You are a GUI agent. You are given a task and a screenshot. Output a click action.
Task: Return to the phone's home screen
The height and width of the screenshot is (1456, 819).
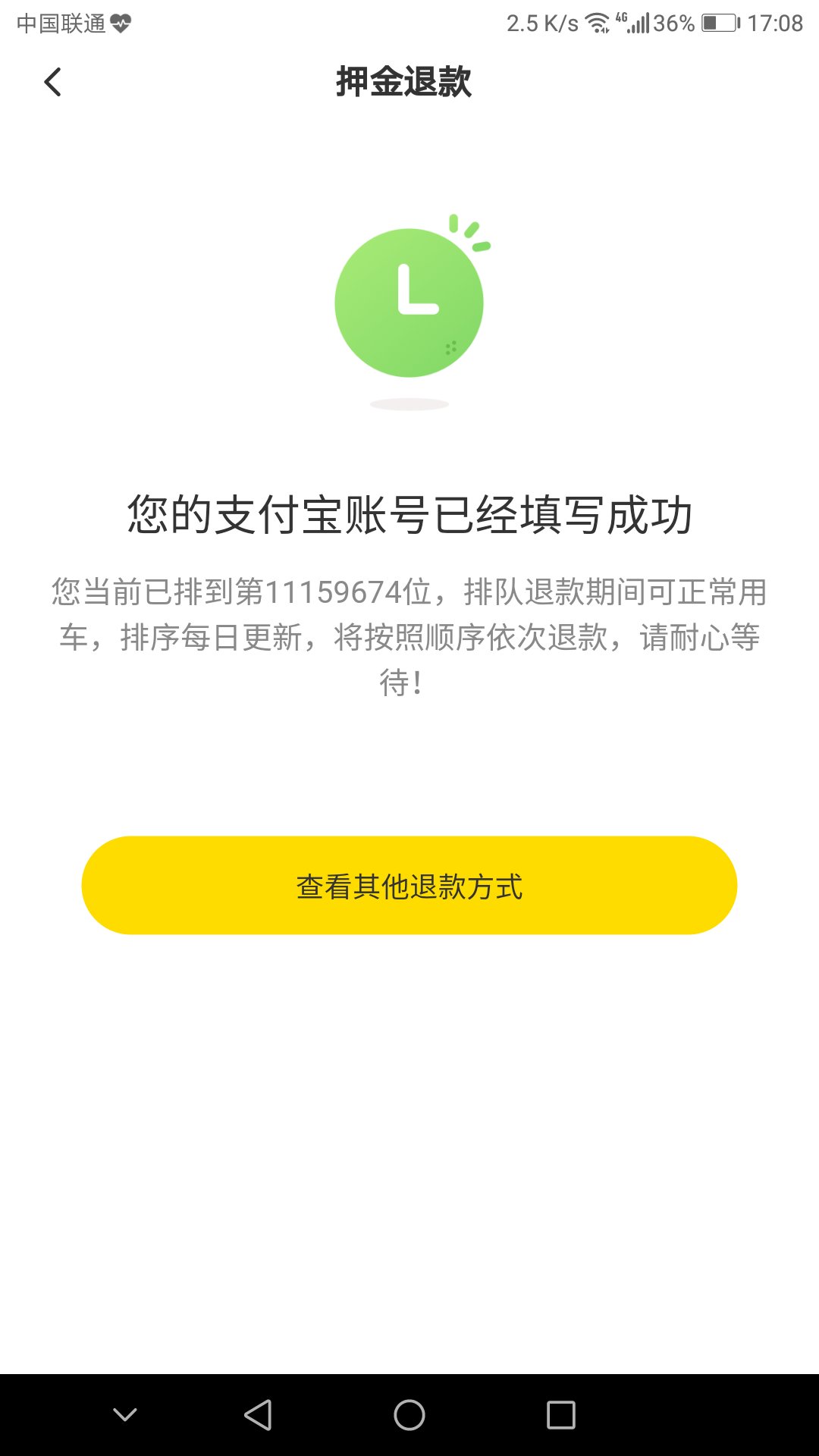(x=409, y=1415)
